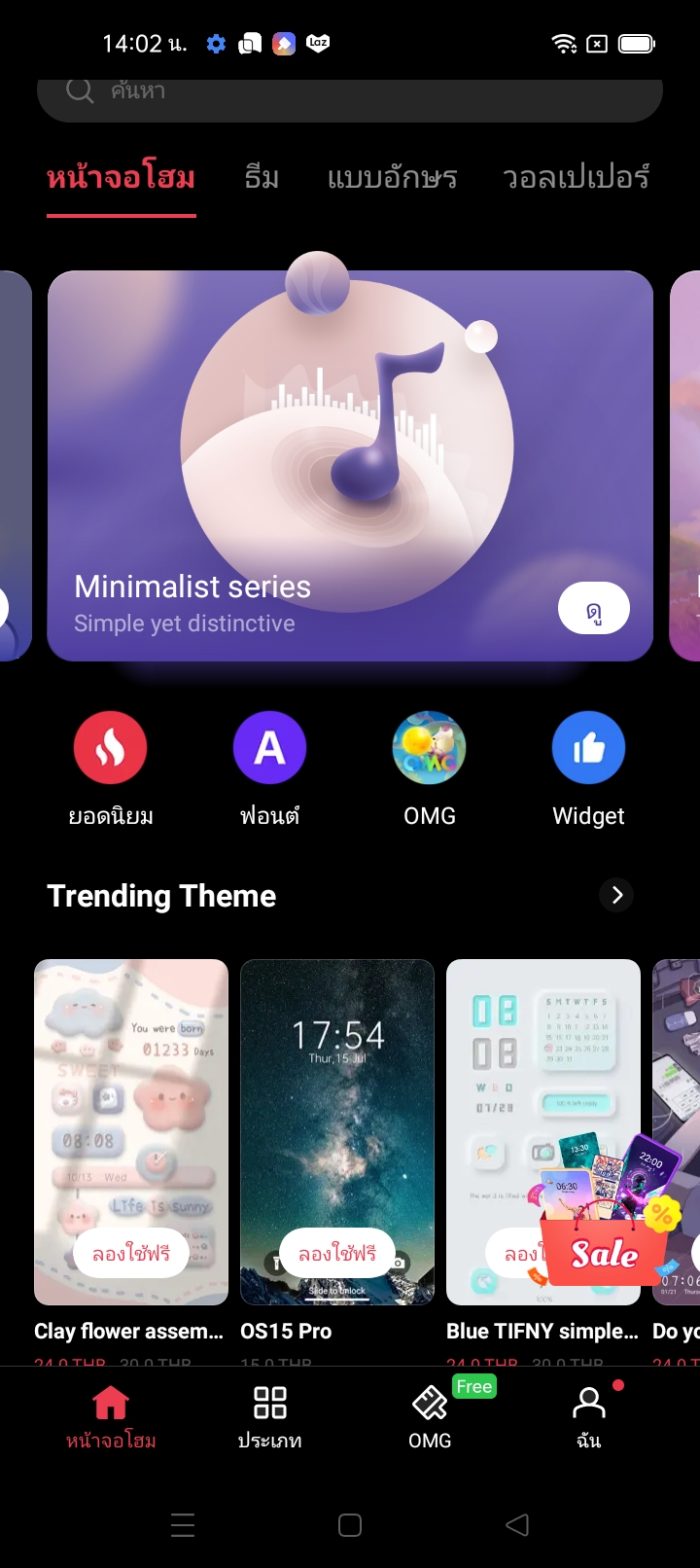Open the Widget shortcut
The image size is (700, 1568).
point(588,748)
